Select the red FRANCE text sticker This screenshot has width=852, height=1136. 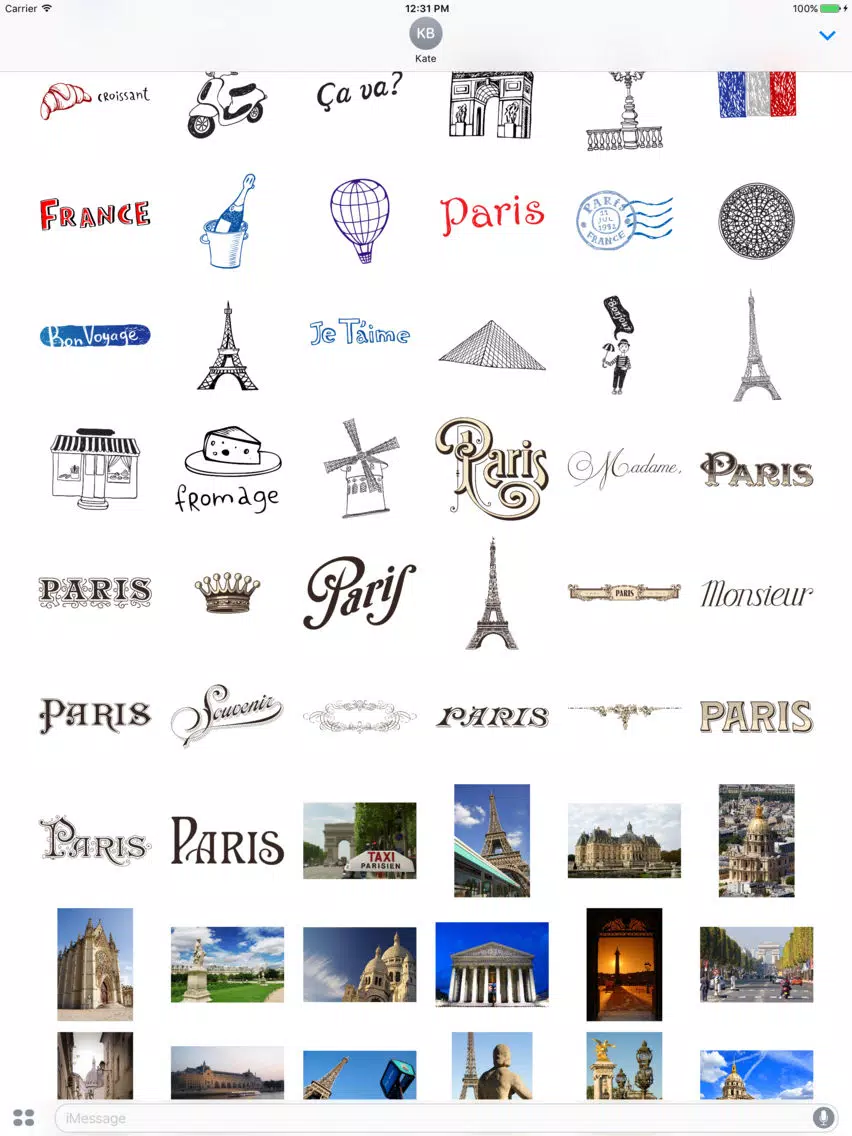[95, 214]
